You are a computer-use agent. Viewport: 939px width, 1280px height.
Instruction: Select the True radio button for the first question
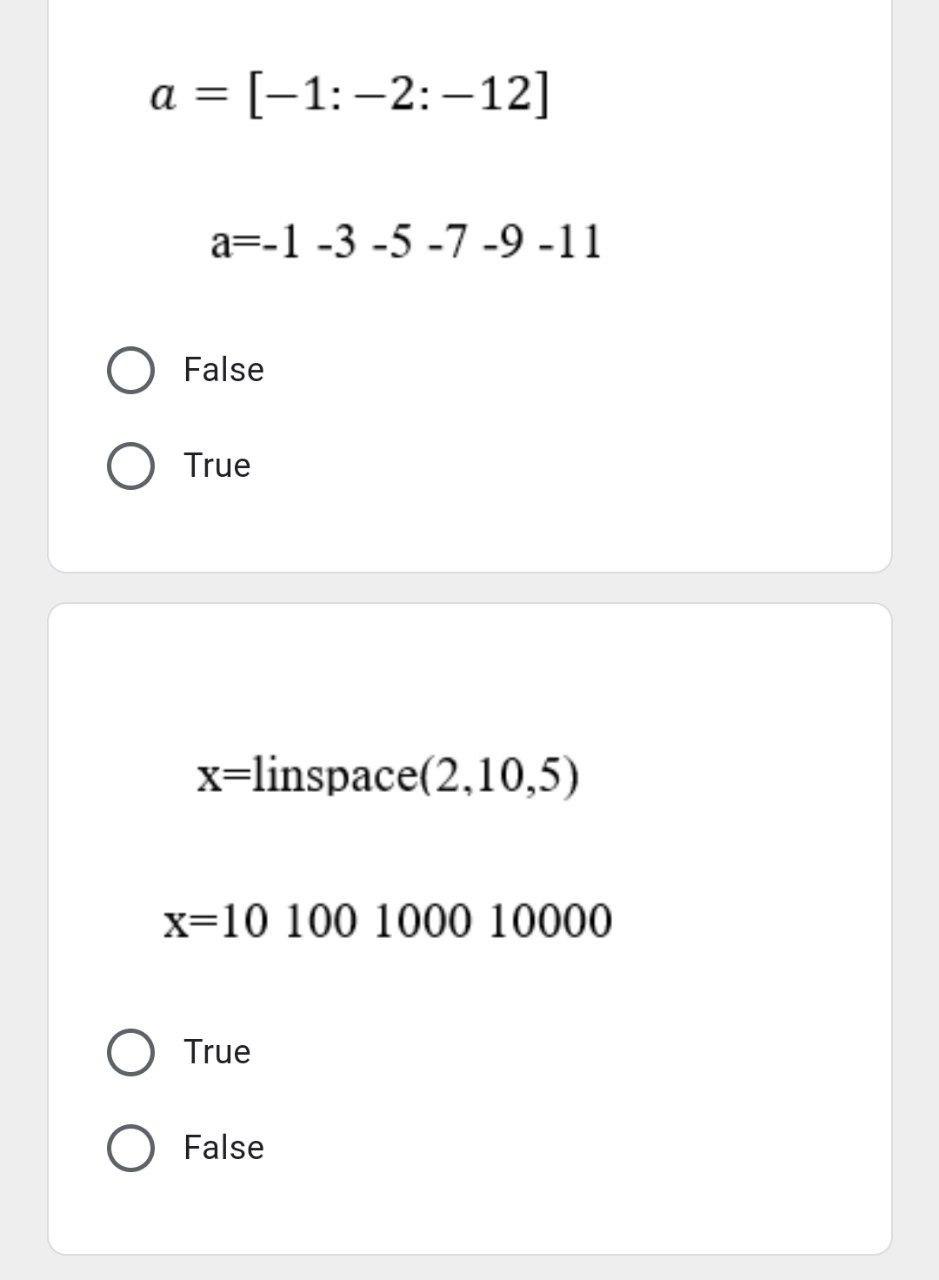click(x=130, y=465)
